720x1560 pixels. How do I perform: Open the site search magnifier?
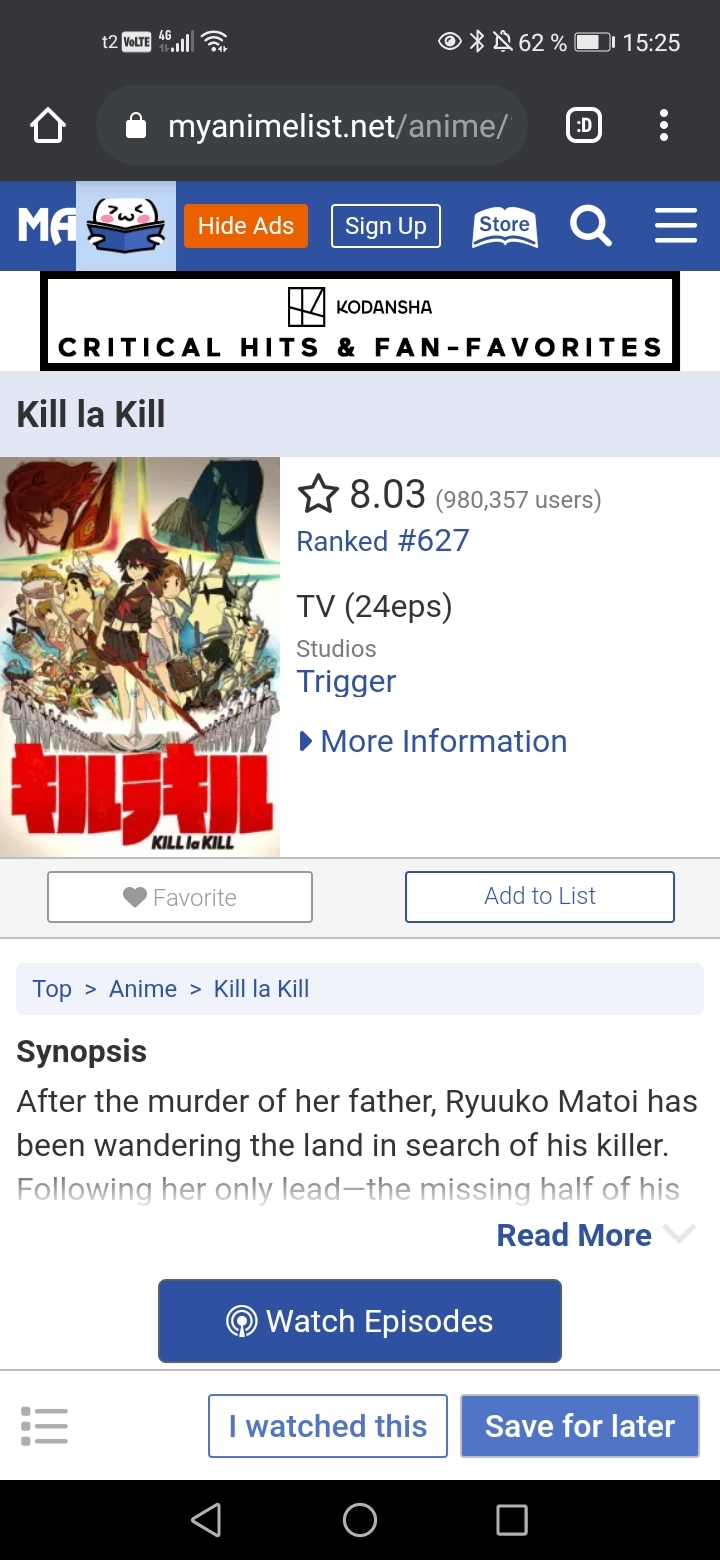click(x=590, y=226)
